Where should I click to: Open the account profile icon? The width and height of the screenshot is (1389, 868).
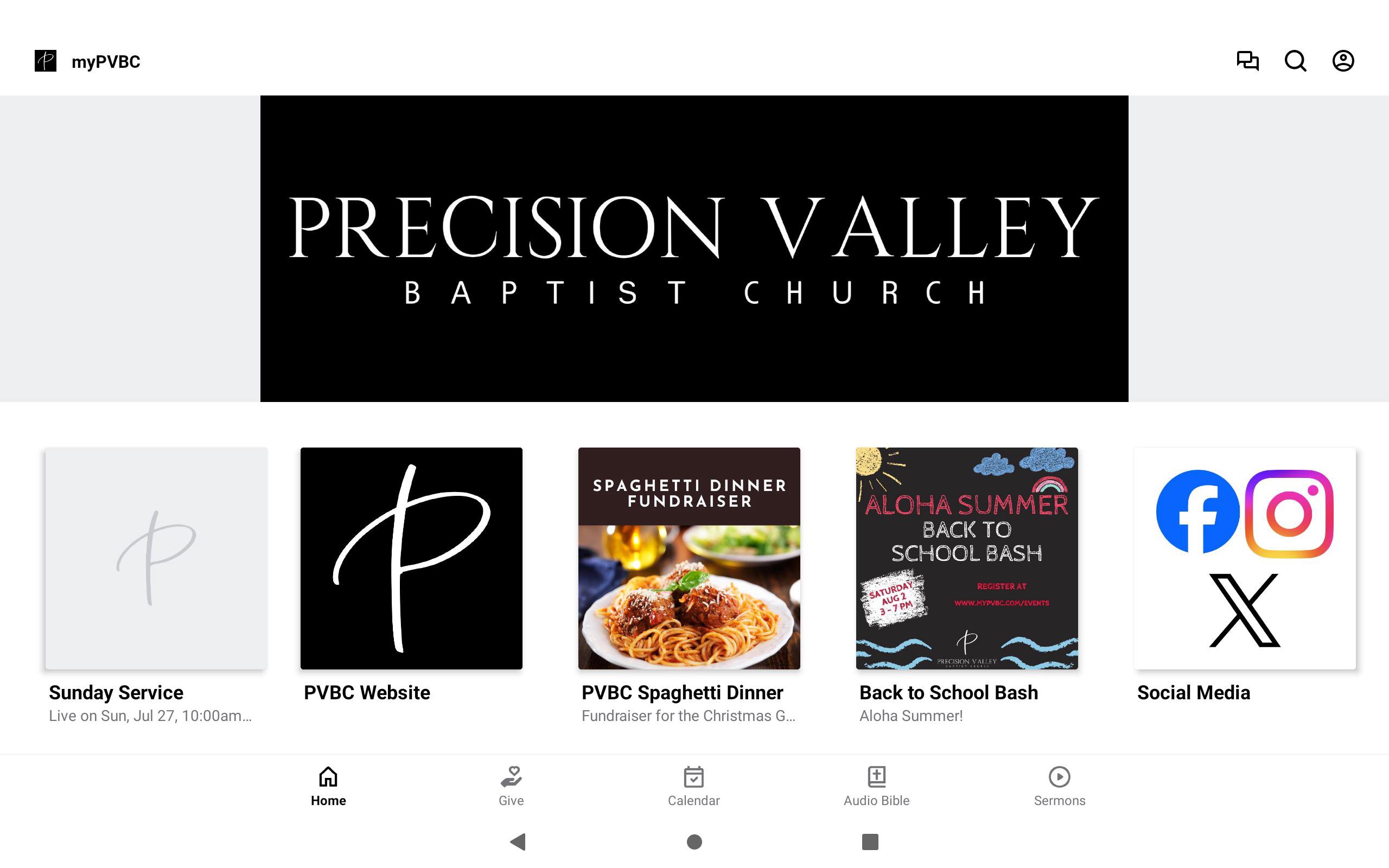(1342, 61)
